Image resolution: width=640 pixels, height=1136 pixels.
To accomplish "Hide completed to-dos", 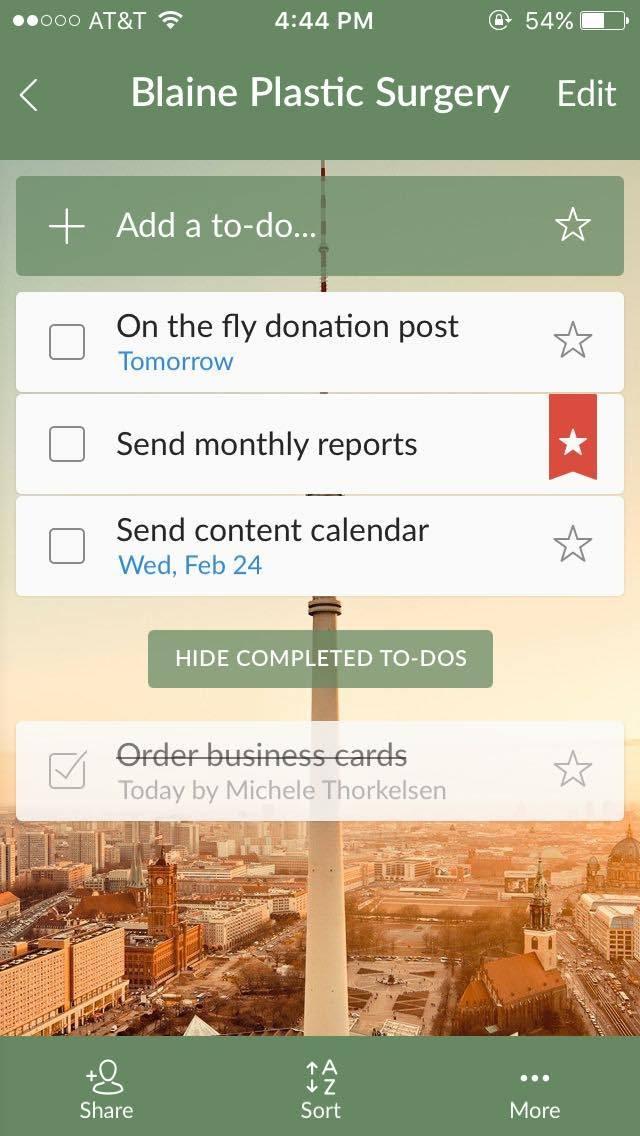I will (320, 658).
